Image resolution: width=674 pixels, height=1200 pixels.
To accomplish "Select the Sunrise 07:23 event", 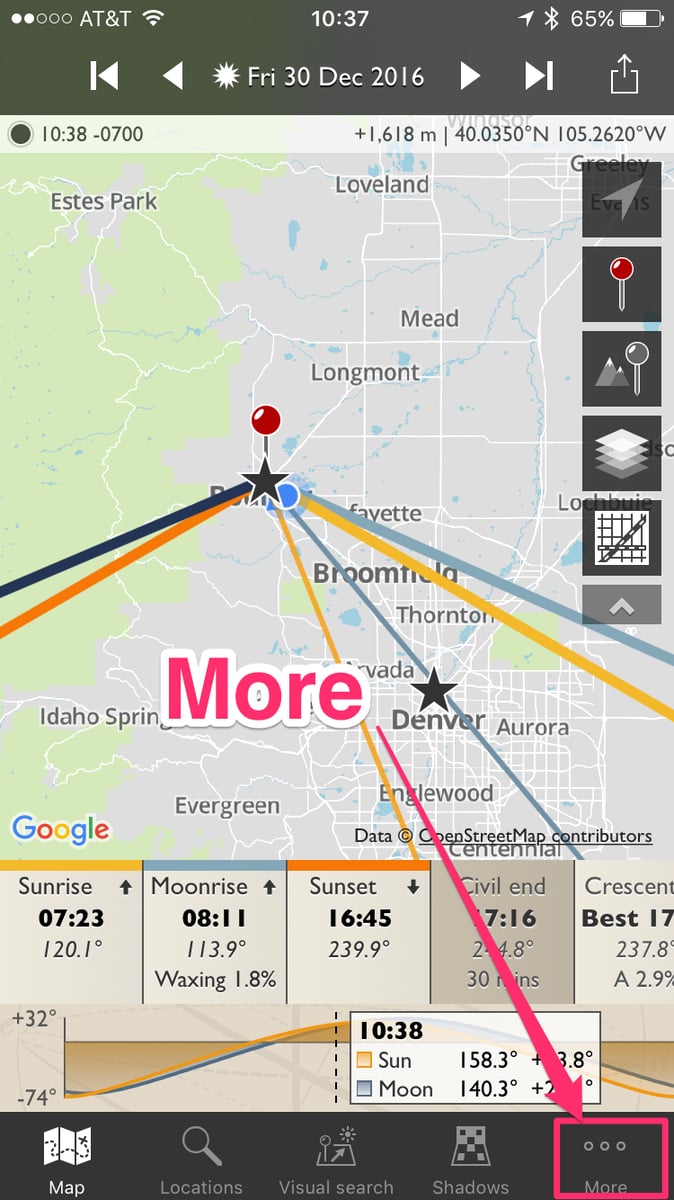I will point(70,930).
